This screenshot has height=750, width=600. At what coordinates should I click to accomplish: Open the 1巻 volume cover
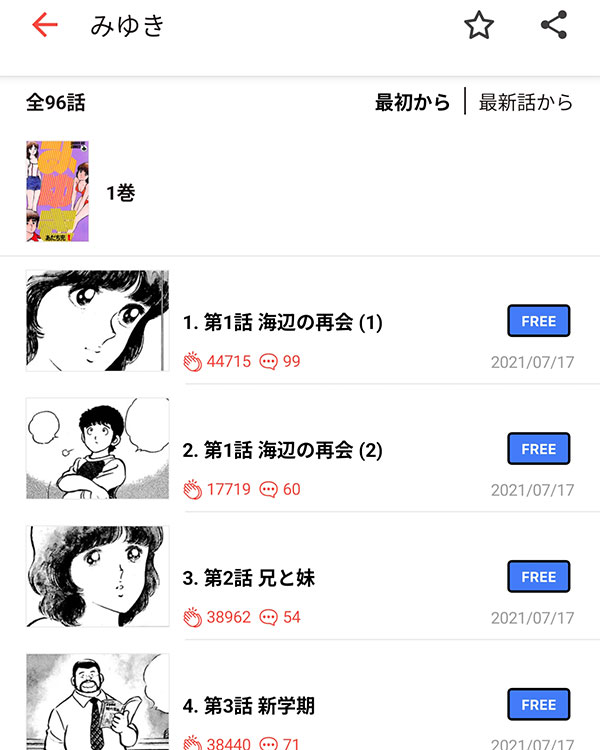57,191
